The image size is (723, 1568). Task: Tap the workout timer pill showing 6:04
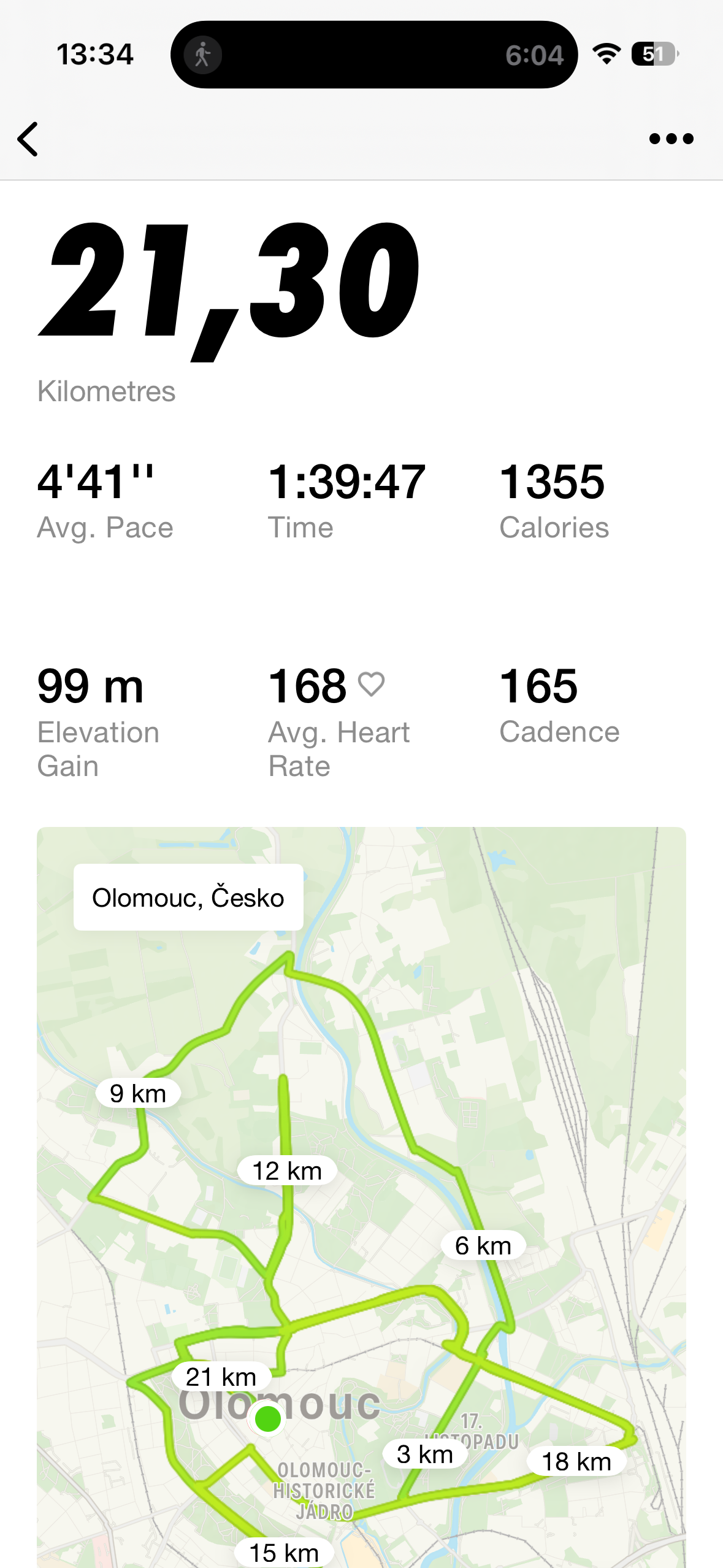374,55
